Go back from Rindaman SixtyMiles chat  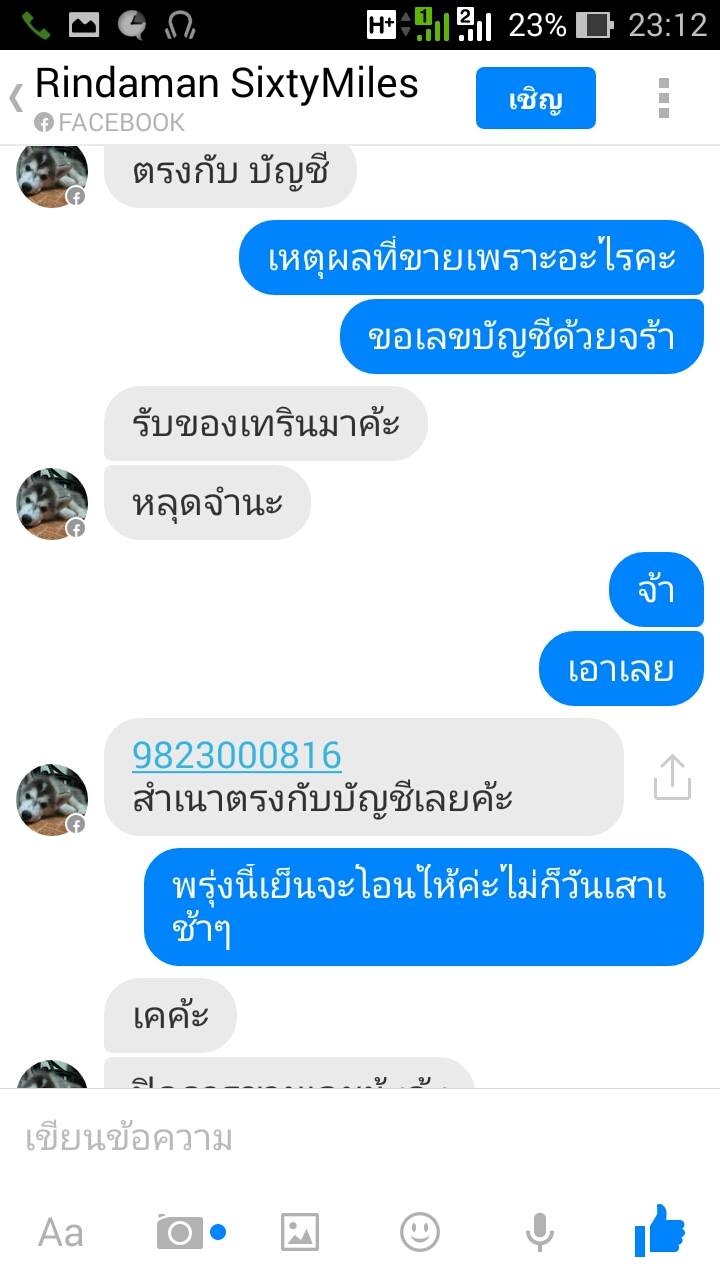click(x=16, y=98)
